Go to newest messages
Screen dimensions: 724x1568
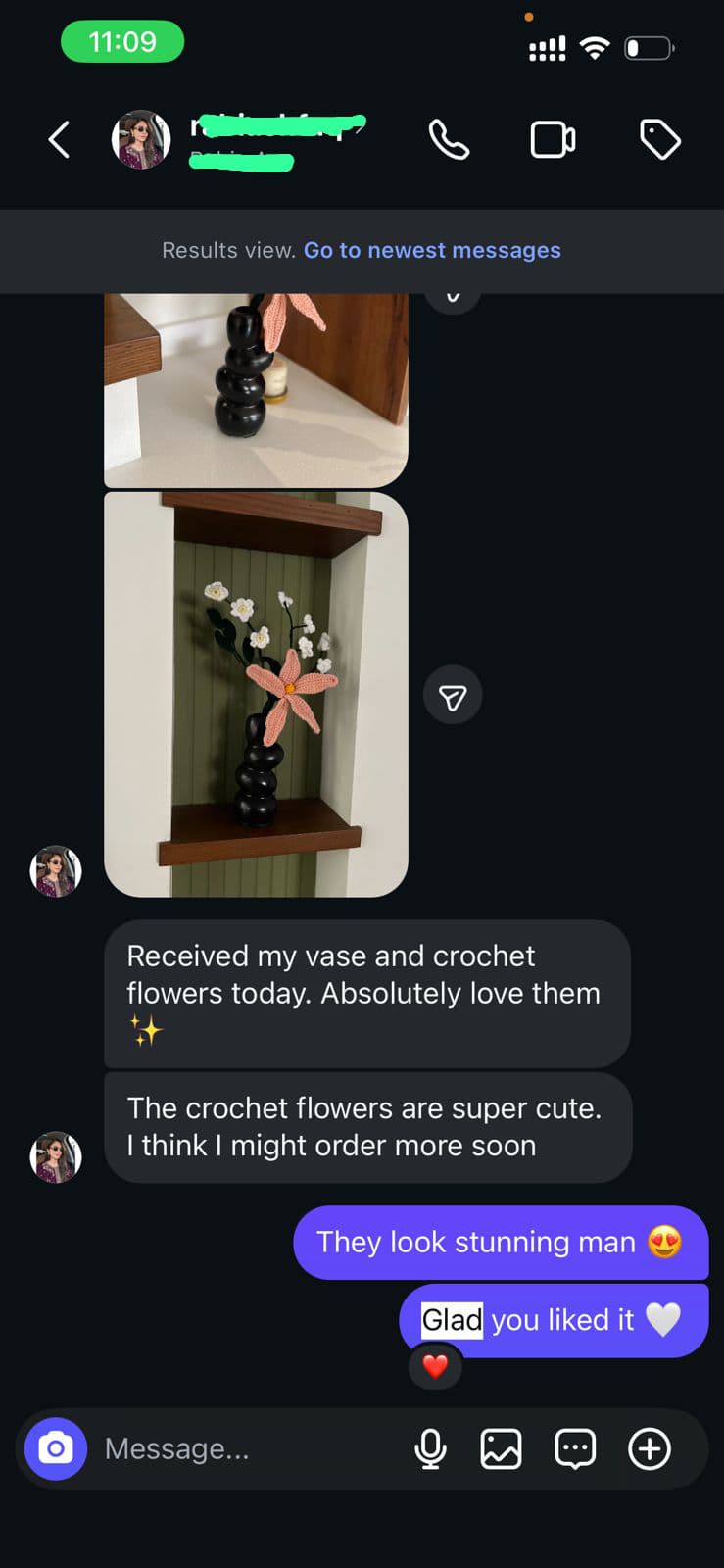tap(432, 250)
